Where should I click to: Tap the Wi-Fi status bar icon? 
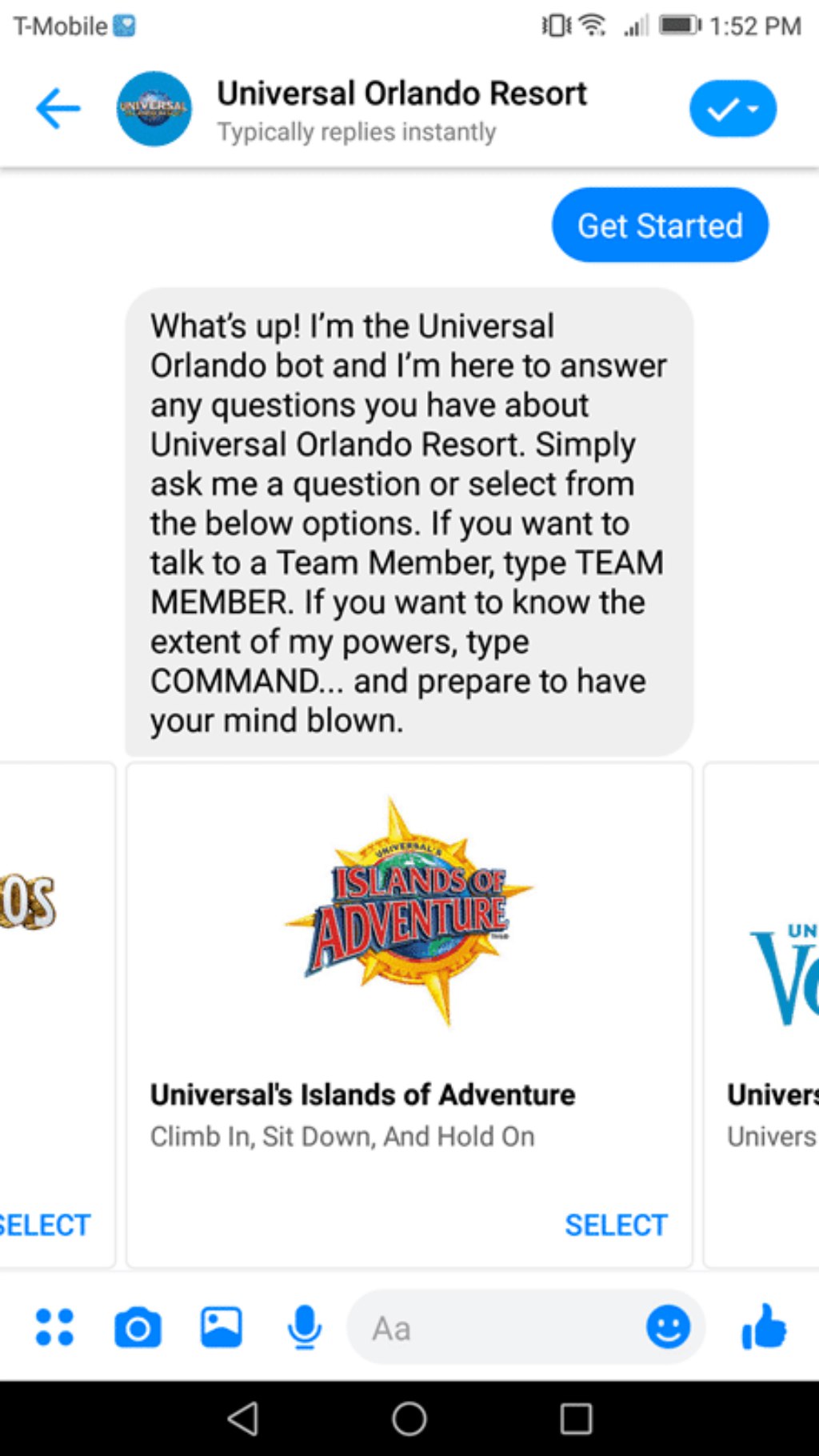[x=591, y=26]
